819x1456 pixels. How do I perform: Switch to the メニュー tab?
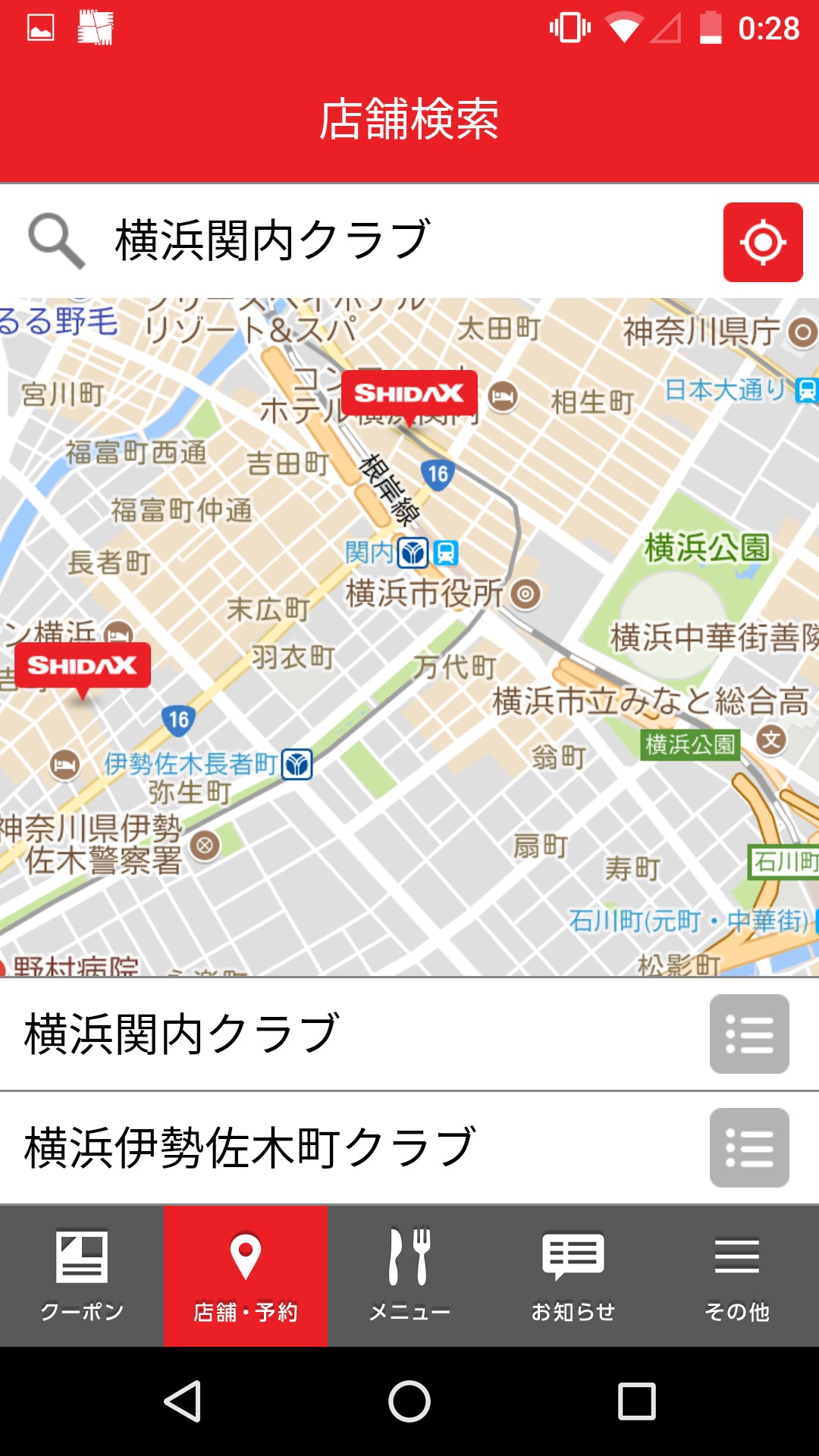coord(409,1276)
